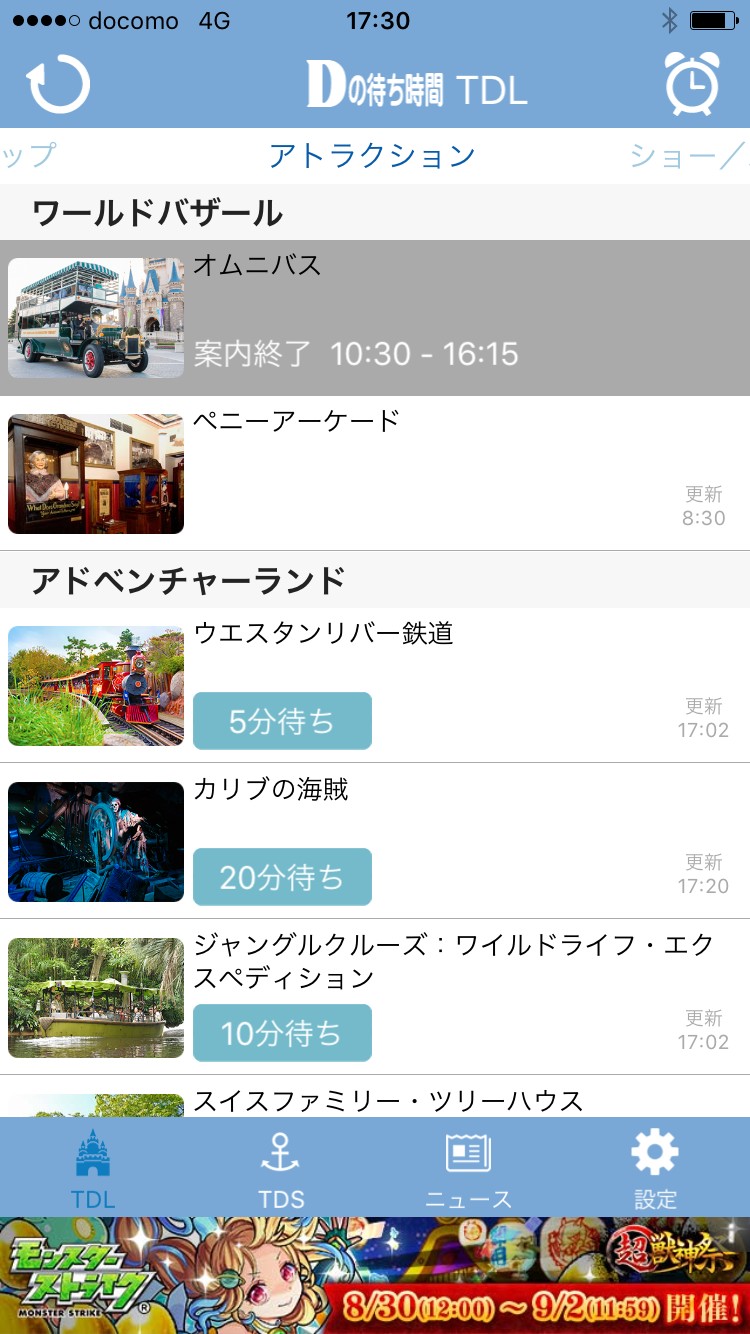This screenshot has width=750, height=1334.
Task: Refresh the wait time list
Action: [x=58, y=84]
